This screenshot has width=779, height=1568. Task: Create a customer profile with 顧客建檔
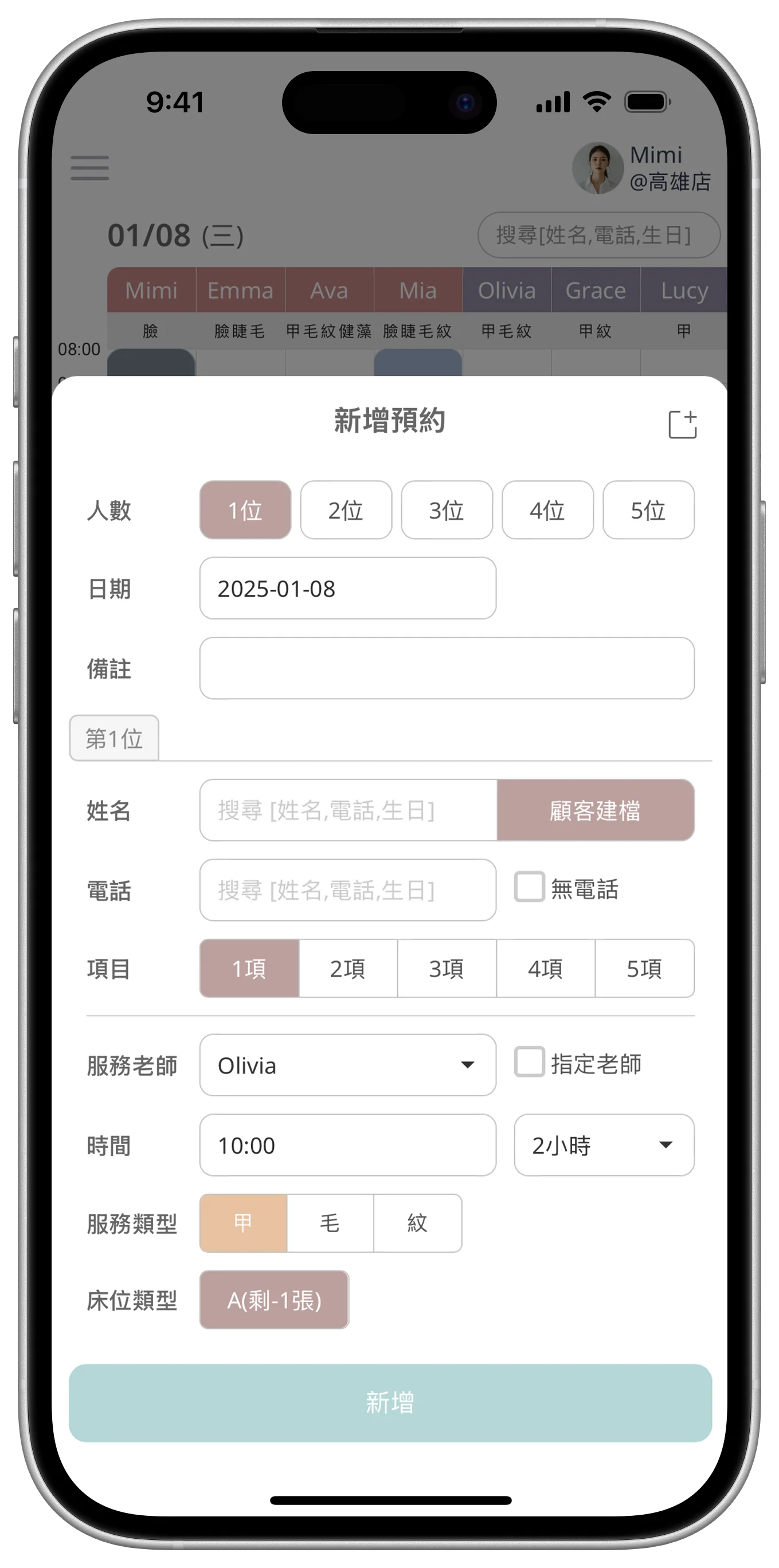pyautogui.click(x=594, y=810)
